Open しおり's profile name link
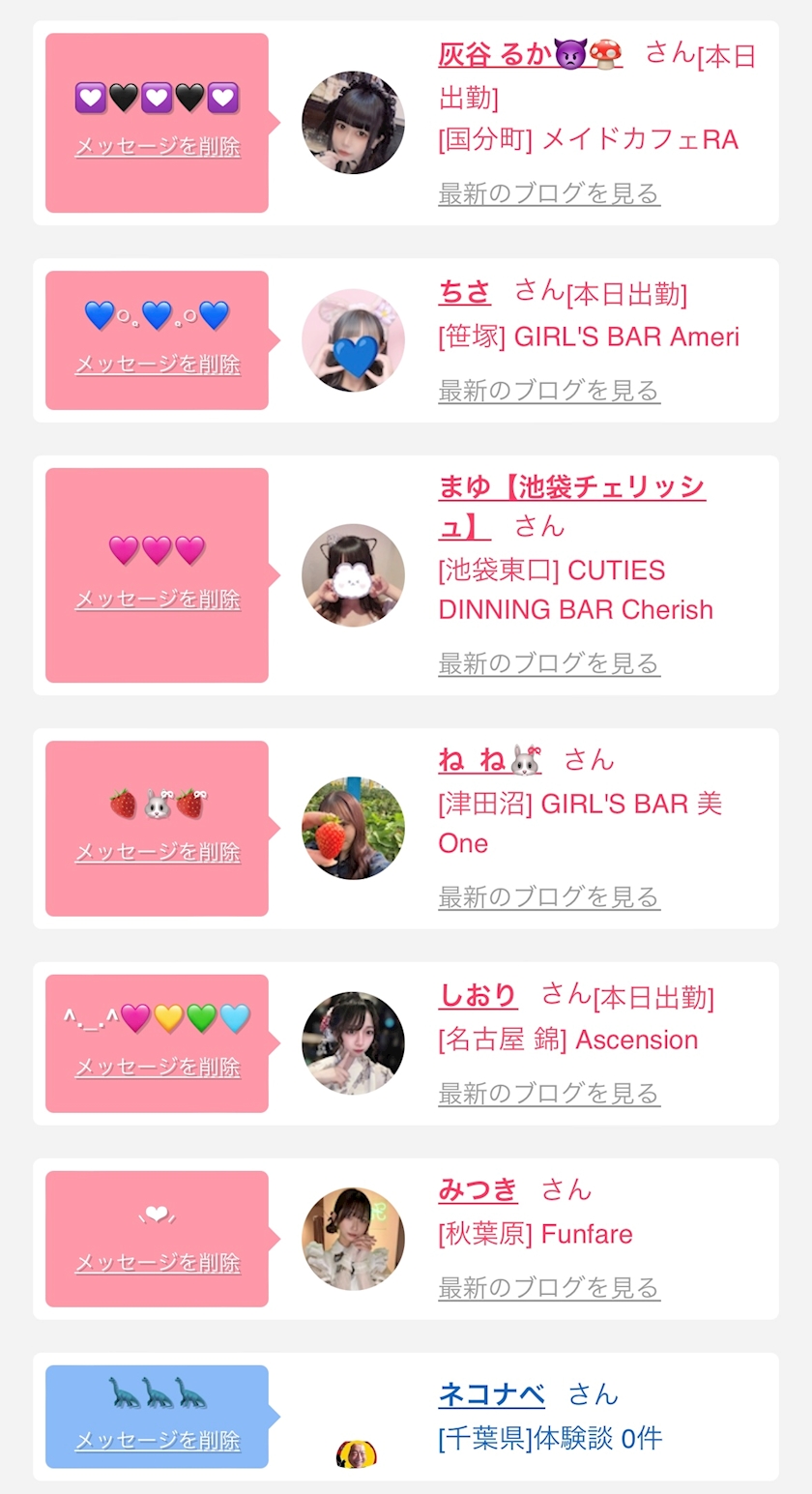Screen dimensions: 812x1494 (x=478, y=995)
